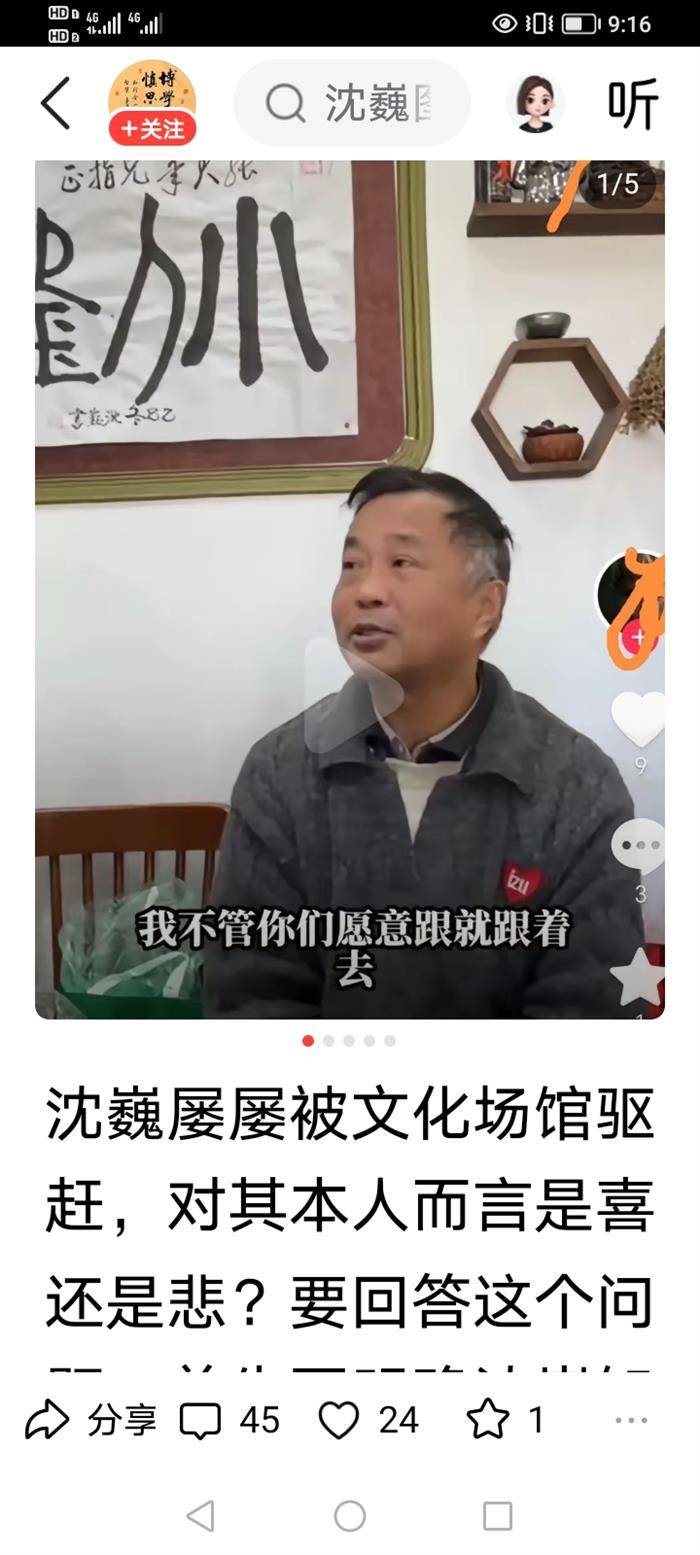Play the video in the post
The image size is (700, 1555).
coord(354,694)
